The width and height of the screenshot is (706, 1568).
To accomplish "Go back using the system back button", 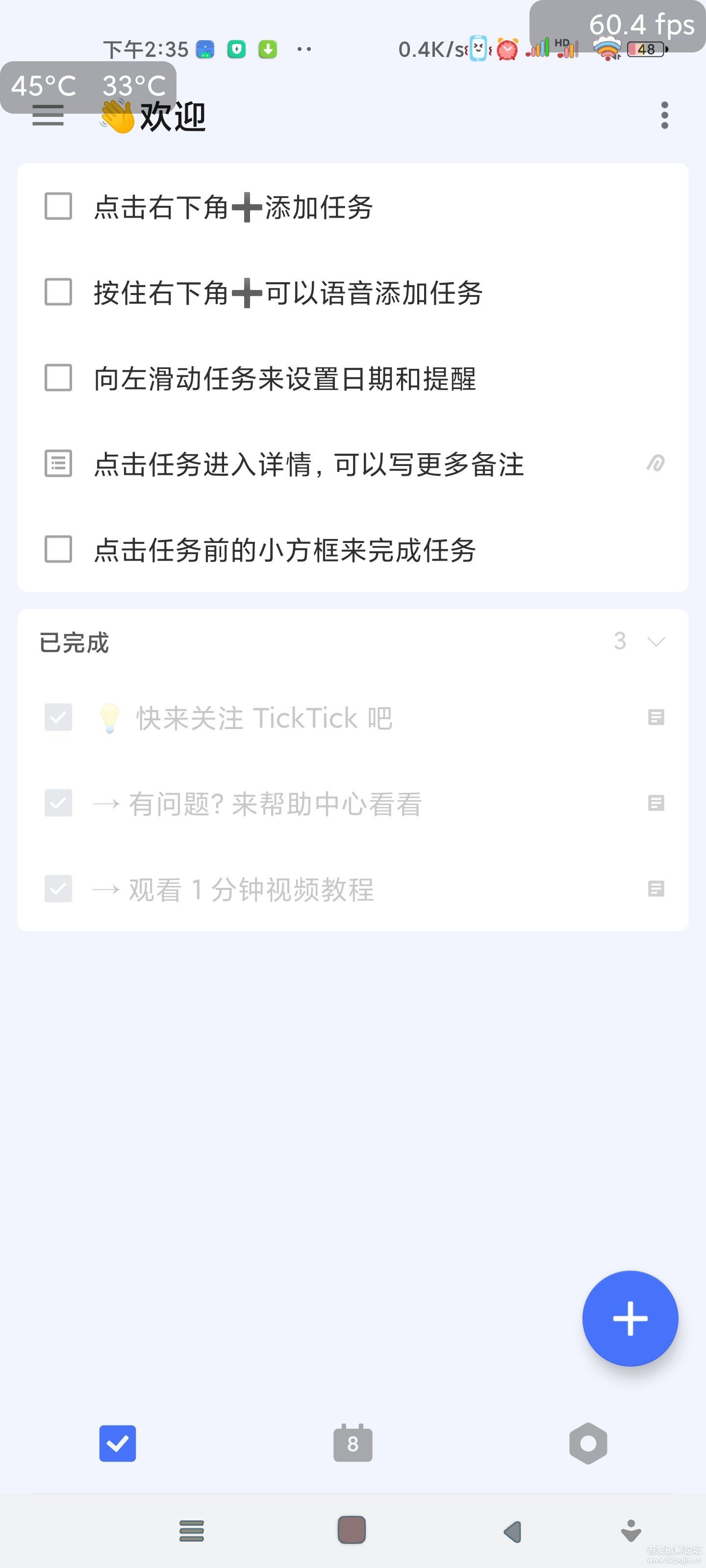I will tap(512, 1531).
